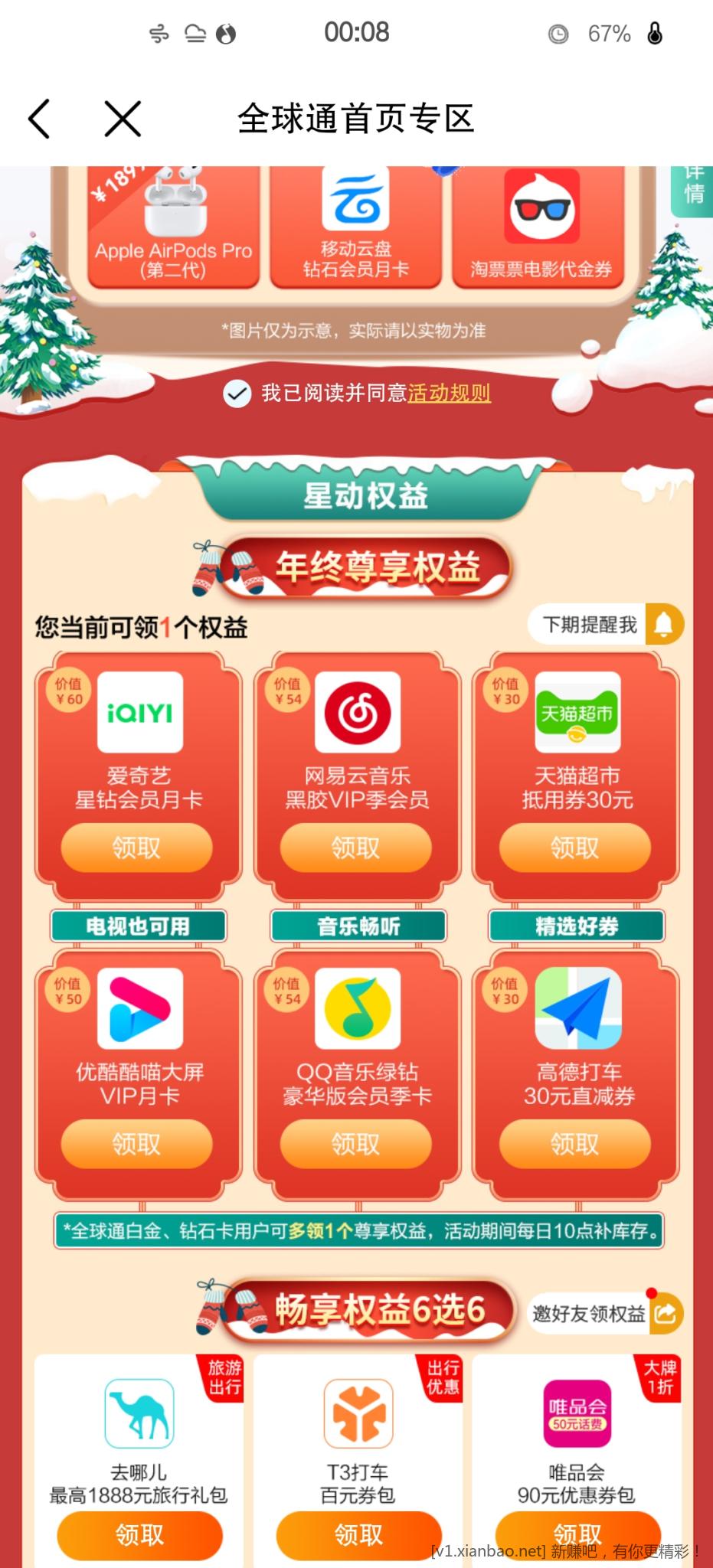Viewport: 713px width, 1568px height.
Task: Close the 全球通首页专区 page
Action: [x=123, y=119]
